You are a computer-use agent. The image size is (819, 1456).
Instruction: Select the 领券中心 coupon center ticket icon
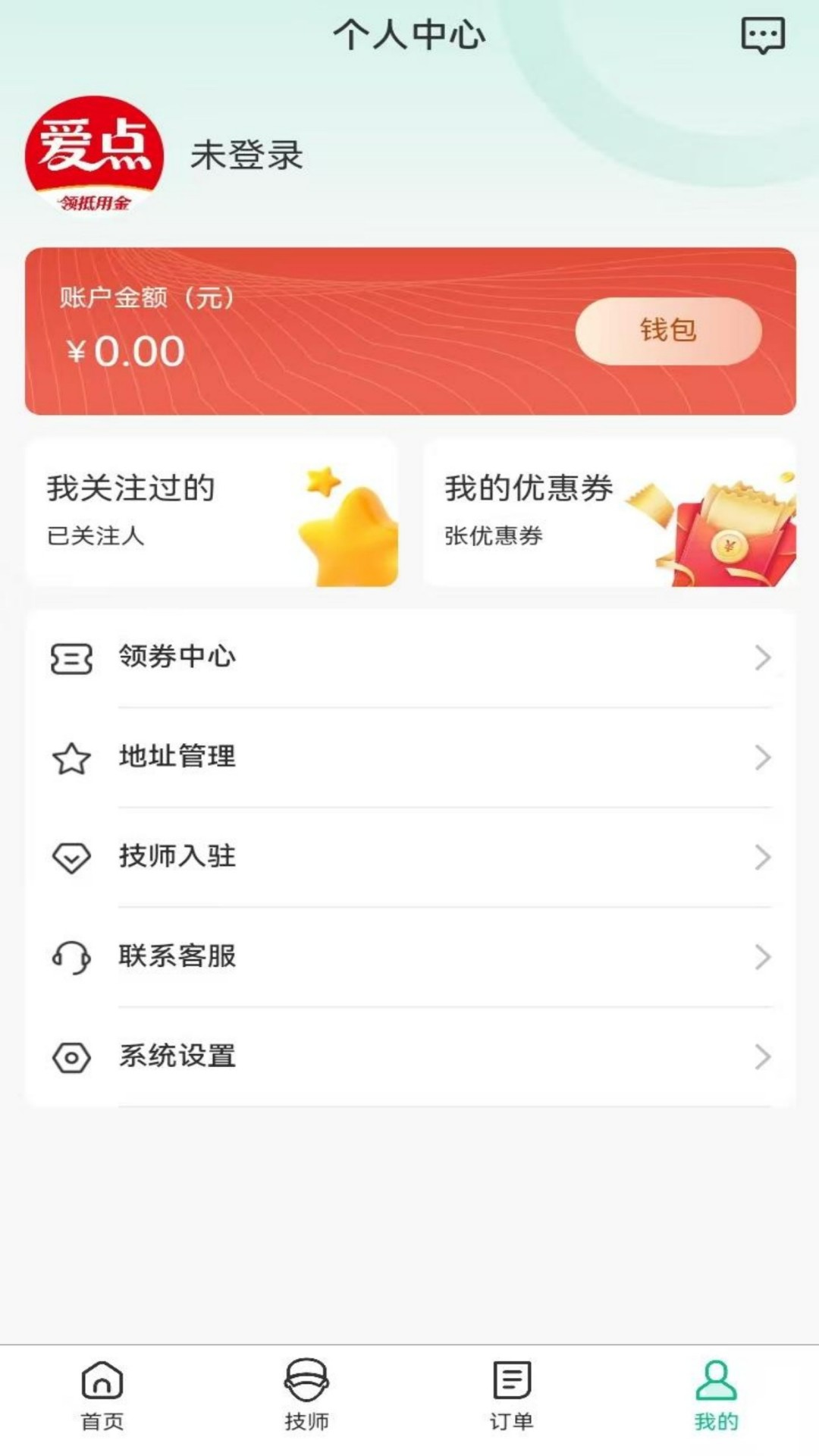71,659
